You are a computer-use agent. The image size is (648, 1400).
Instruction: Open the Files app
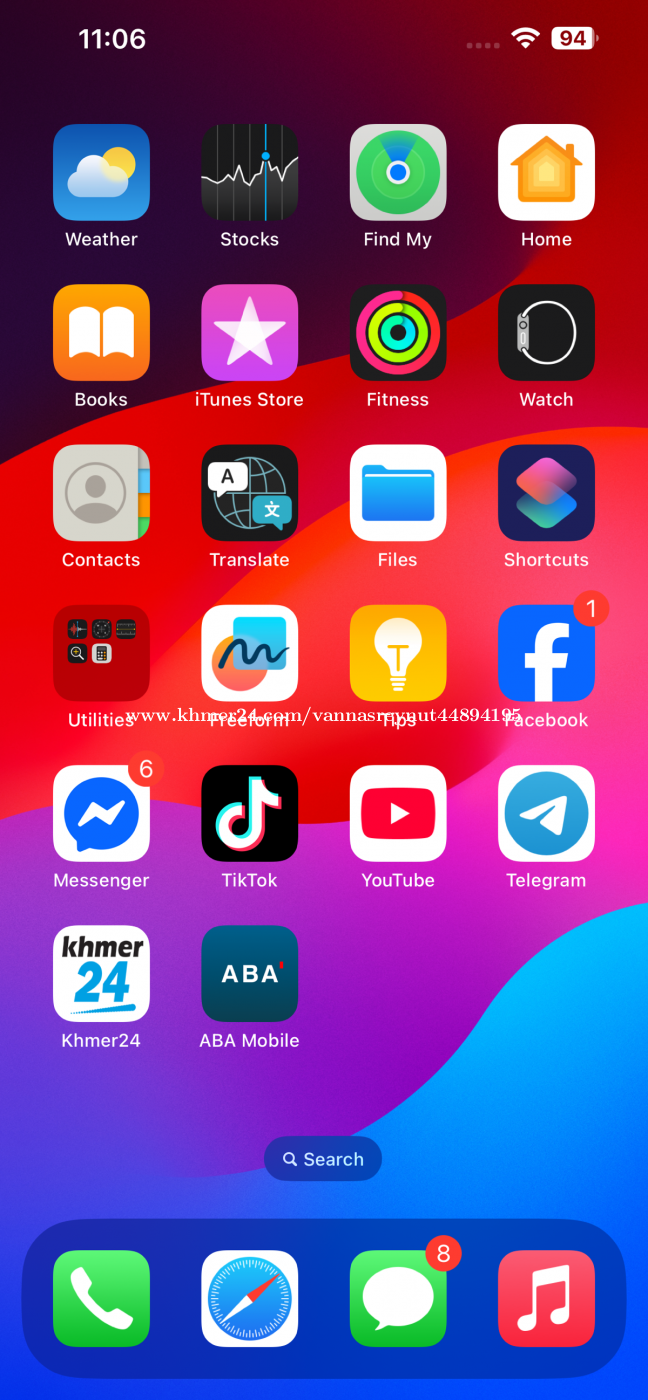click(398, 493)
